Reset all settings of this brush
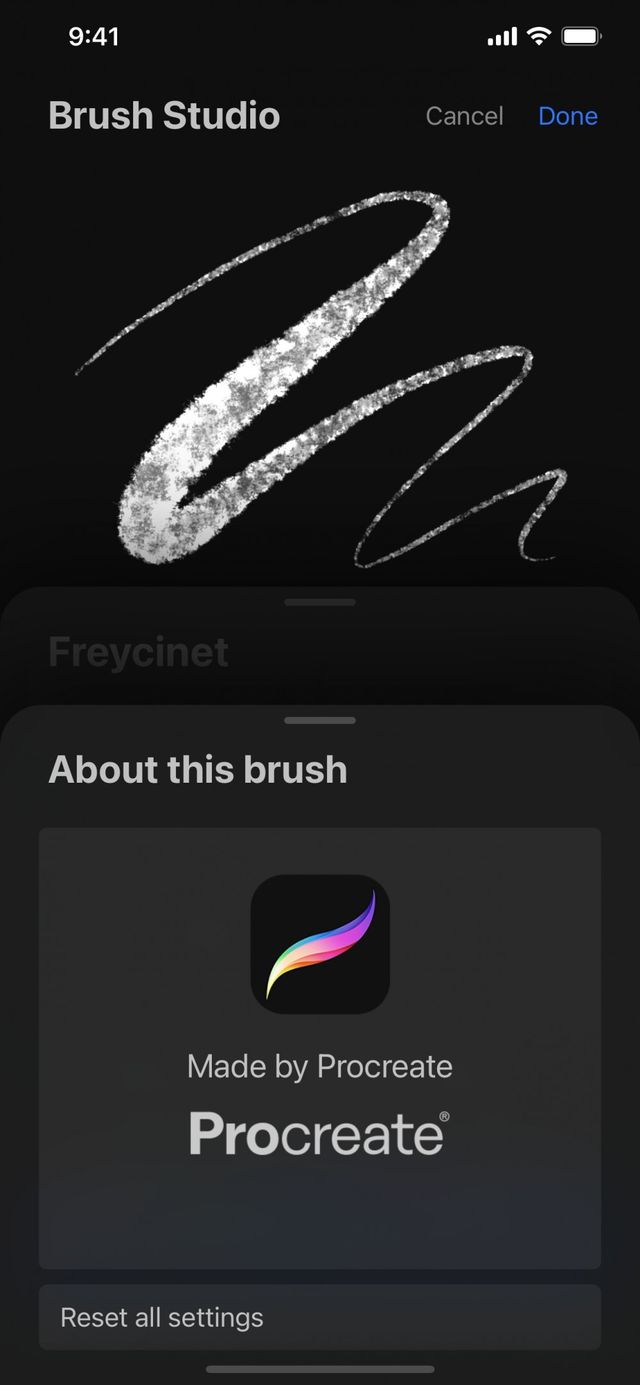Image resolution: width=640 pixels, height=1385 pixels. tap(319, 1317)
